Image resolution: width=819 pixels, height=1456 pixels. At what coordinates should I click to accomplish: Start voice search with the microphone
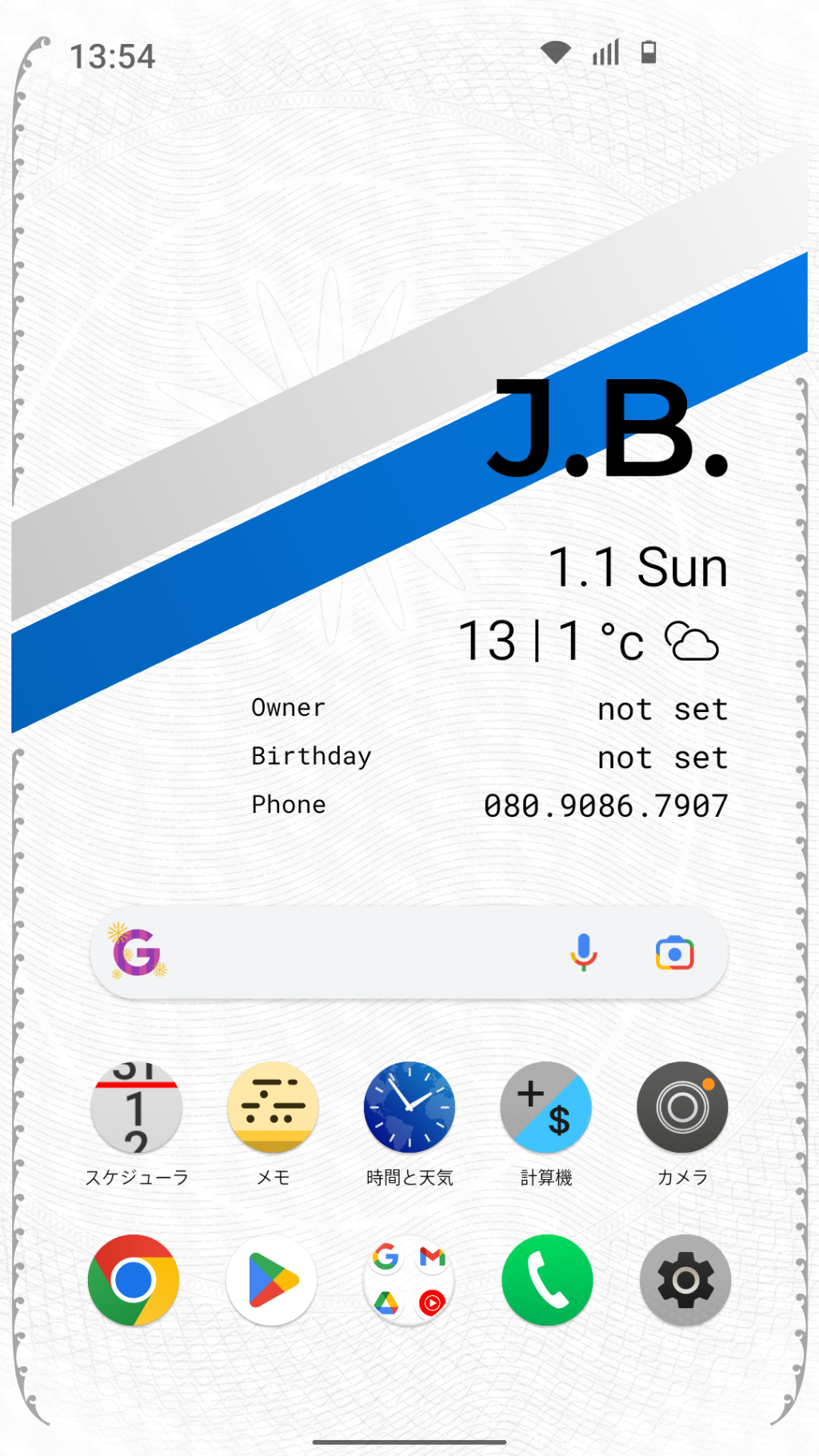584,953
